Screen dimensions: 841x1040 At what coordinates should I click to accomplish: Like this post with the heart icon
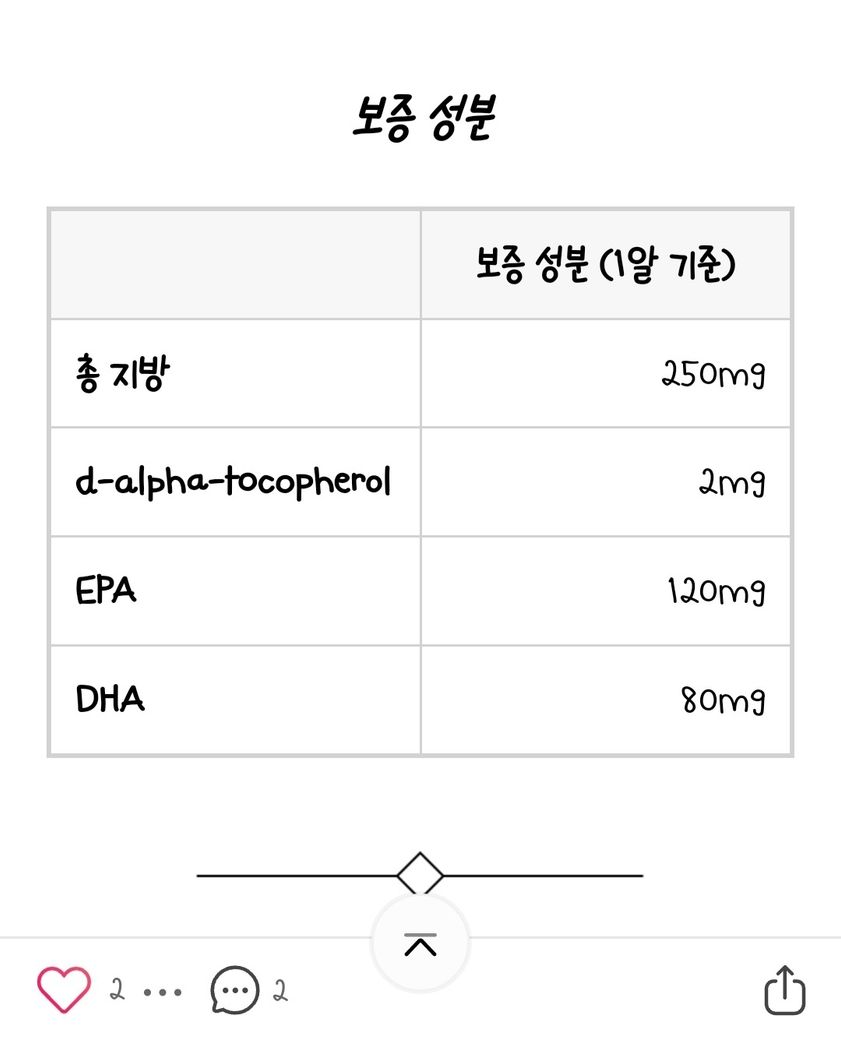pyautogui.click(x=64, y=990)
